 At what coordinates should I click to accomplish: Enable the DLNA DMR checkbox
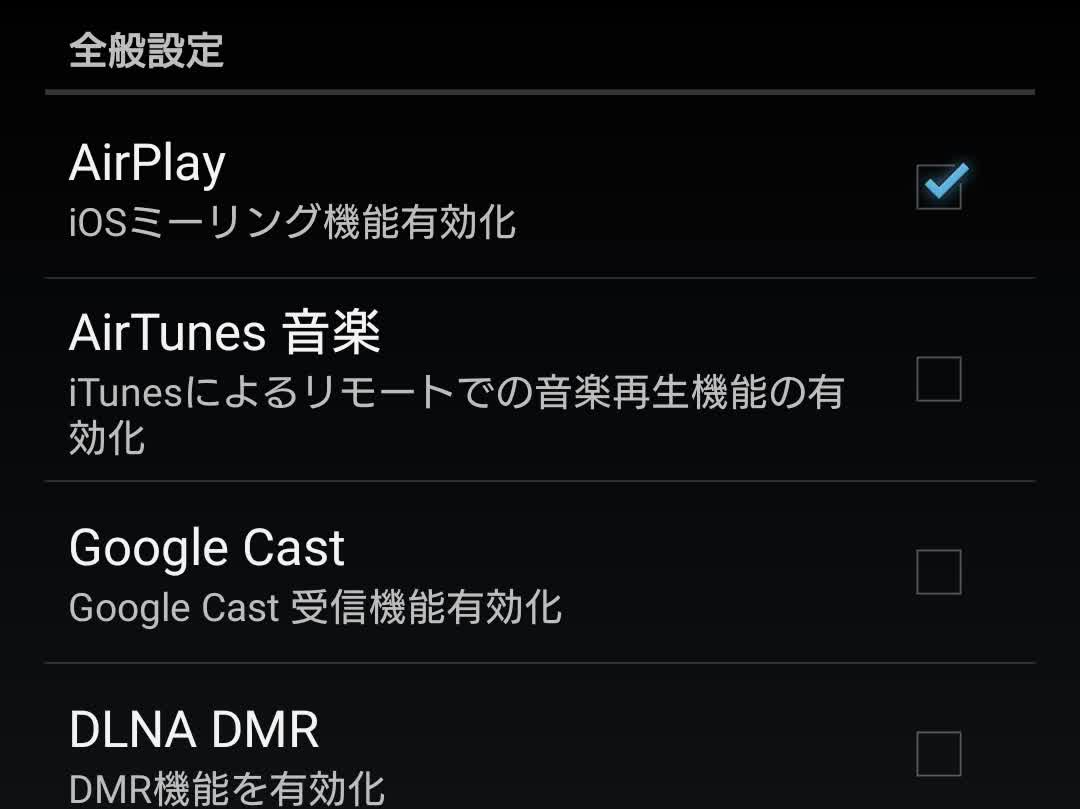tap(938, 754)
